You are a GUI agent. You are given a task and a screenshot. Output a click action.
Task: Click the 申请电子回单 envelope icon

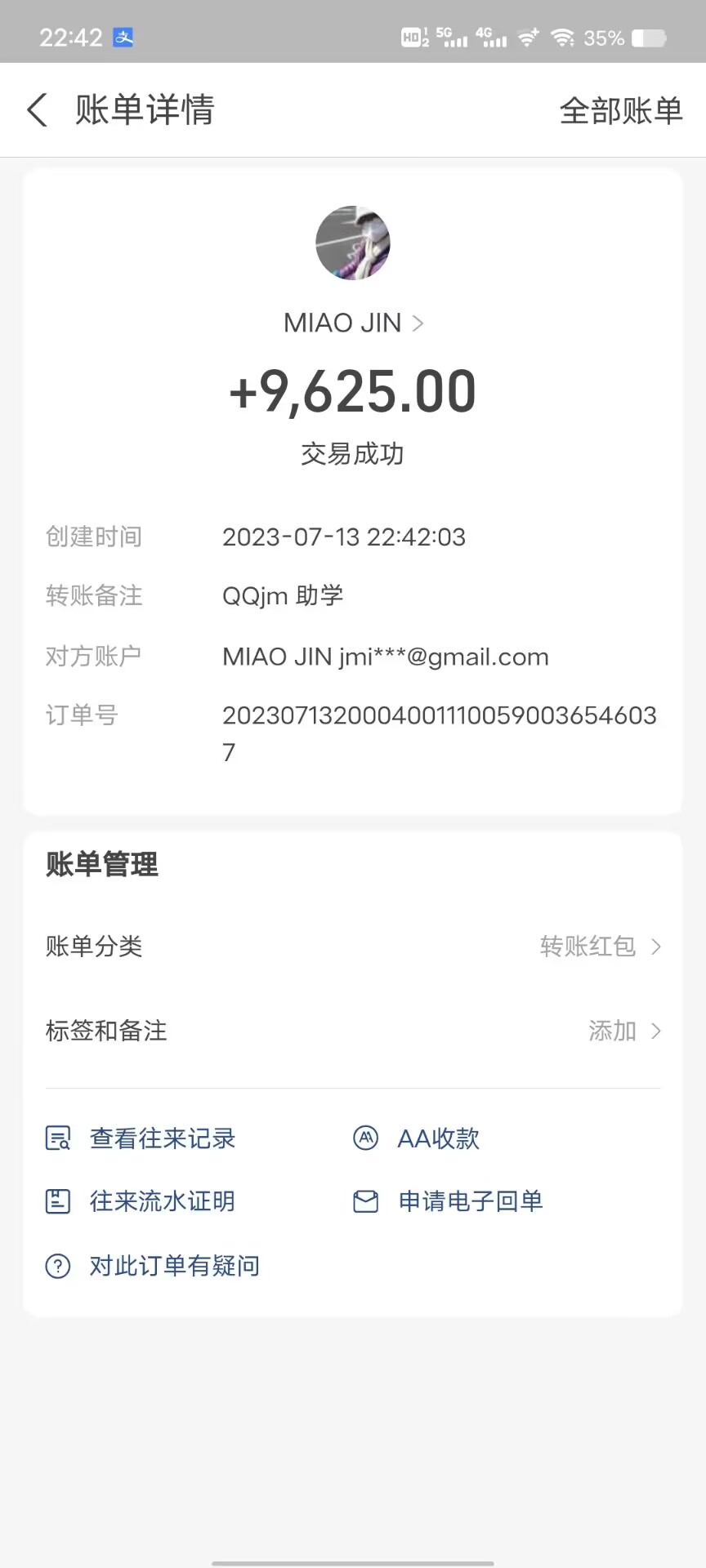[364, 1200]
